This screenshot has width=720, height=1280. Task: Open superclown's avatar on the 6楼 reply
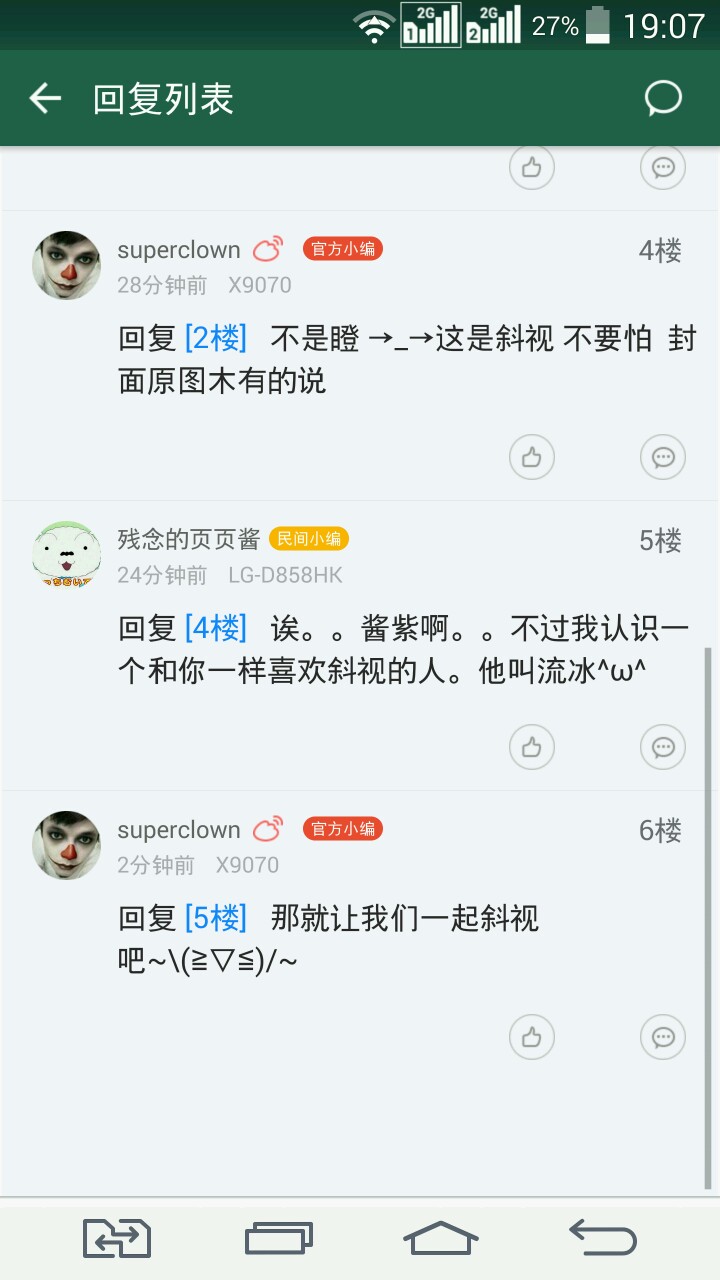[67, 845]
